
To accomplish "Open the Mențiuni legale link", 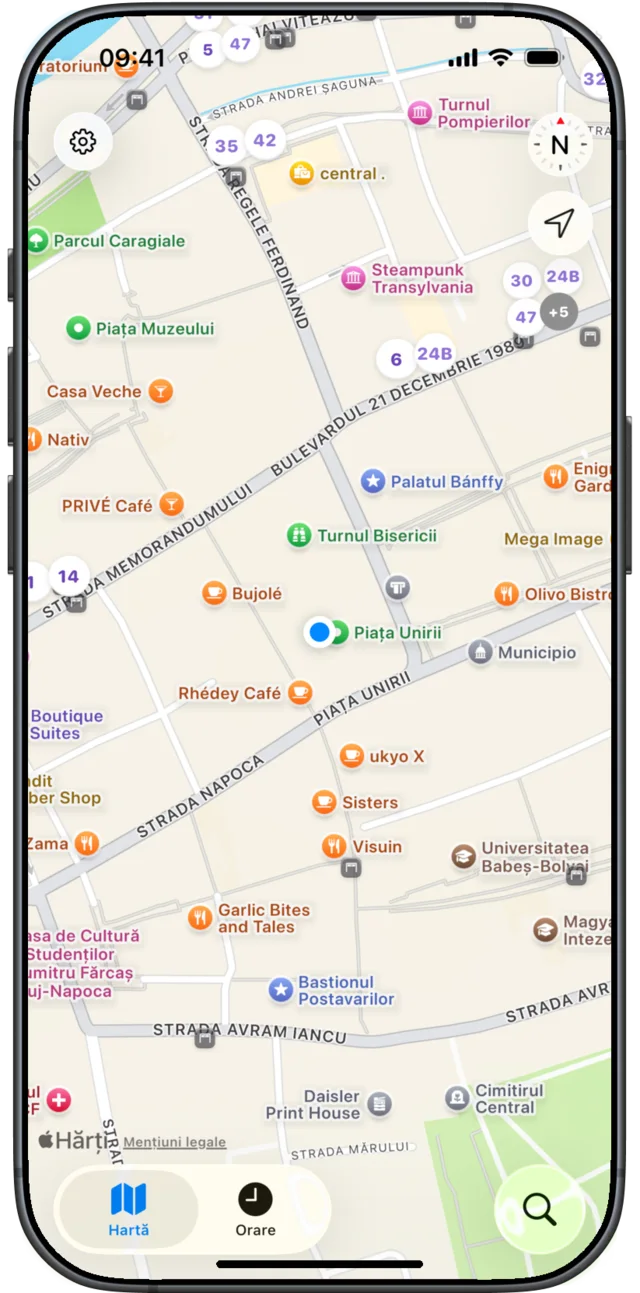I will (175, 1142).
